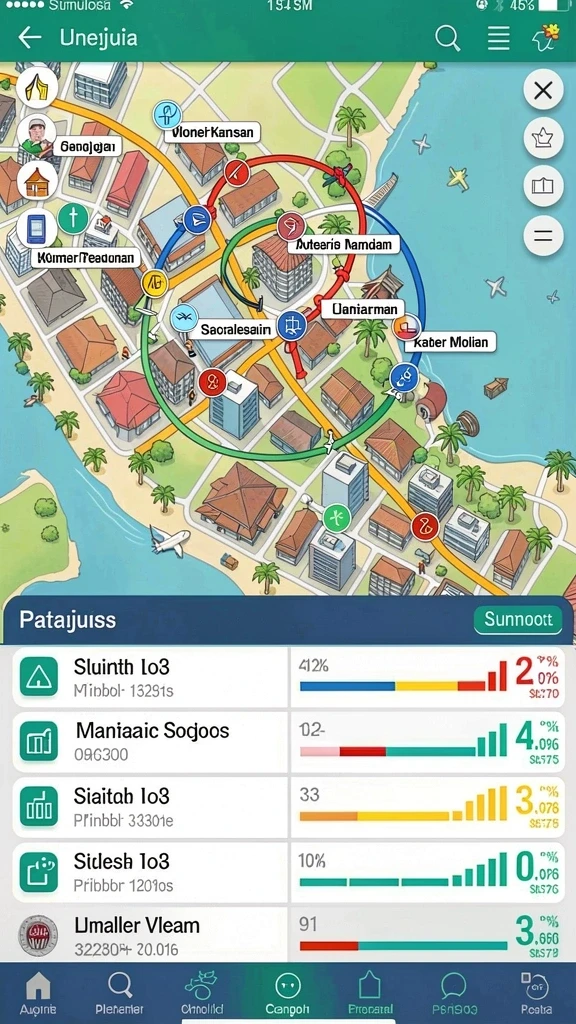Open the Sluinth Io3 row
The width and height of the screenshot is (576, 1024).
(x=287, y=677)
